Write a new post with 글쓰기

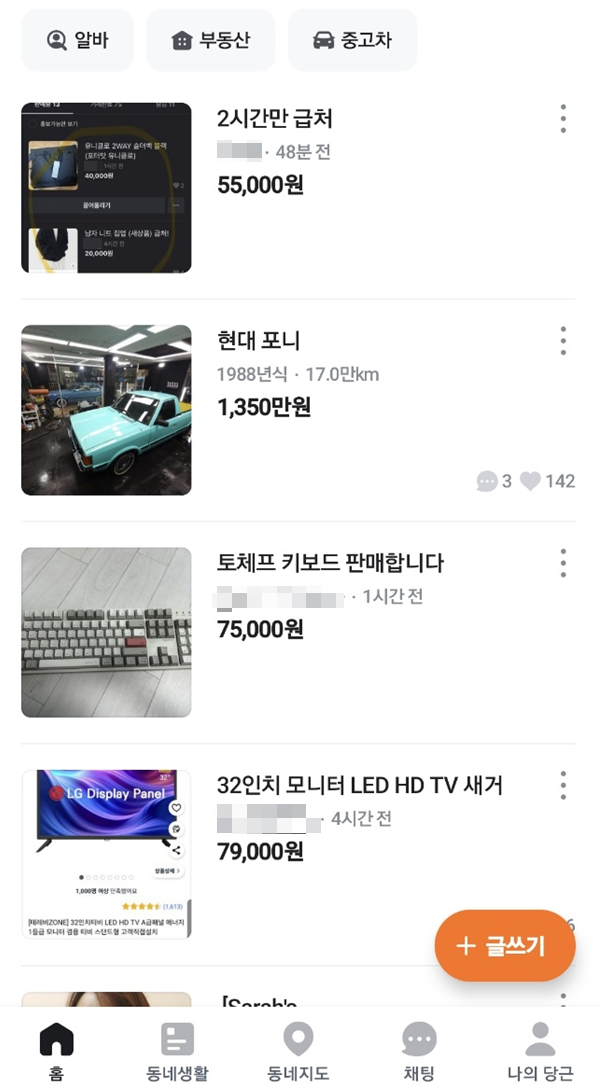505,946
